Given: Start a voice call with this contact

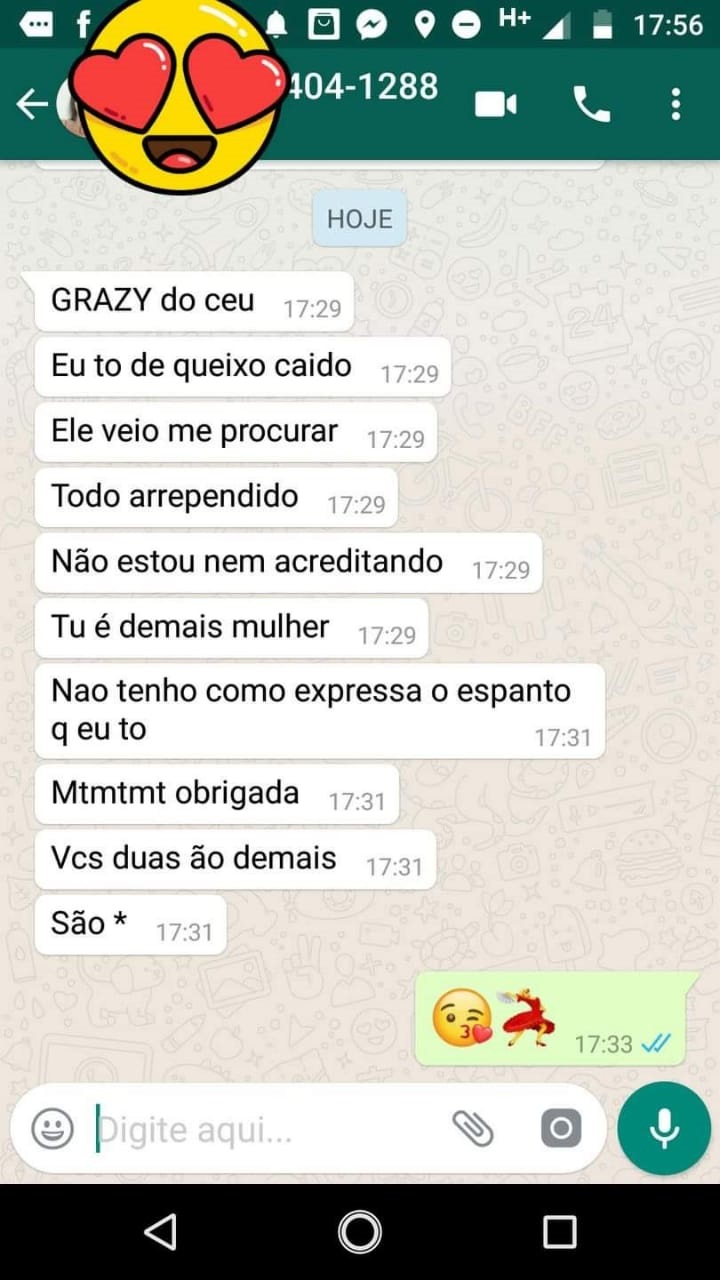Looking at the screenshot, I should pos(591,104).
